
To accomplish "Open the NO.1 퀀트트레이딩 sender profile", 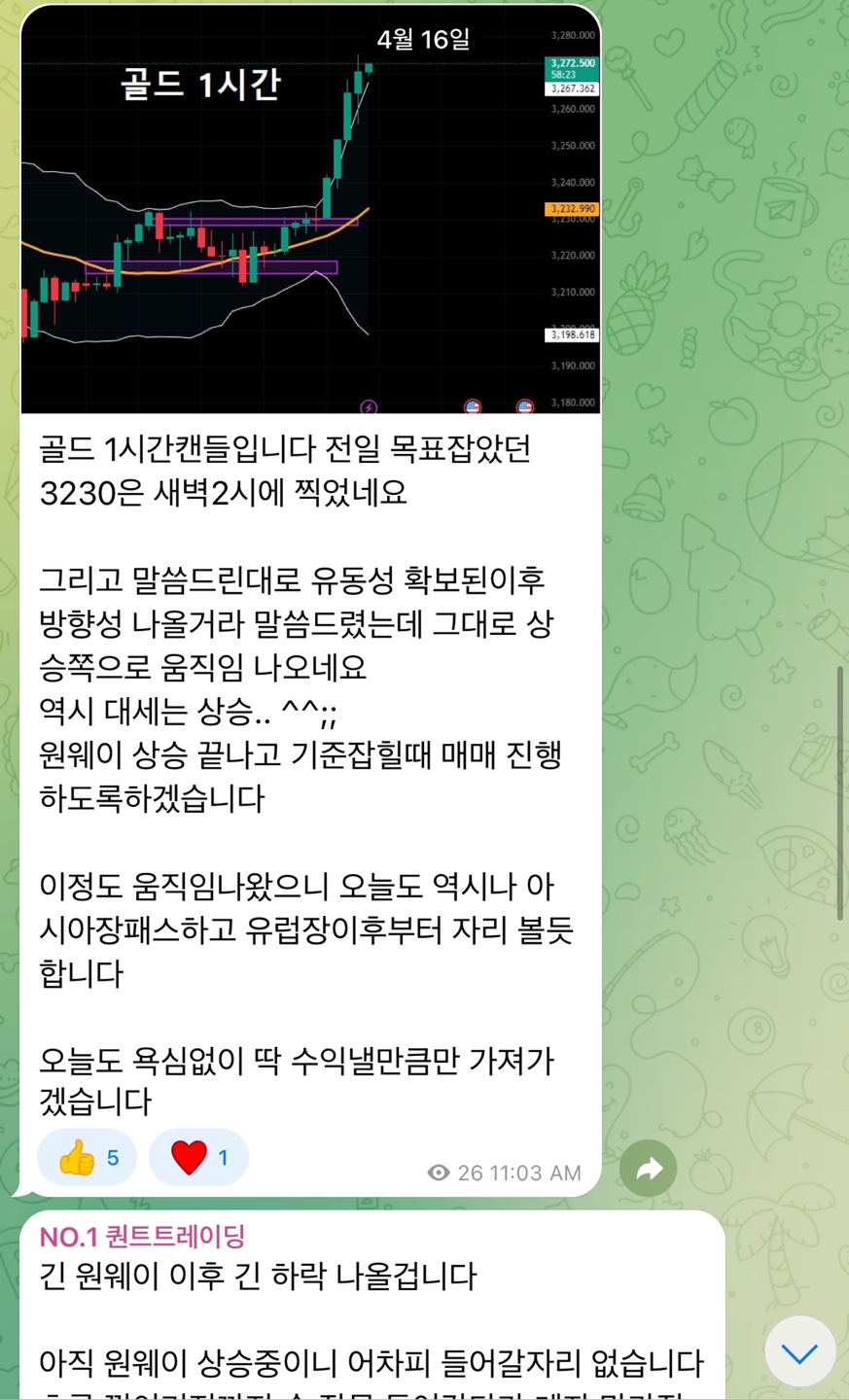I will (x=142, y=1237).
